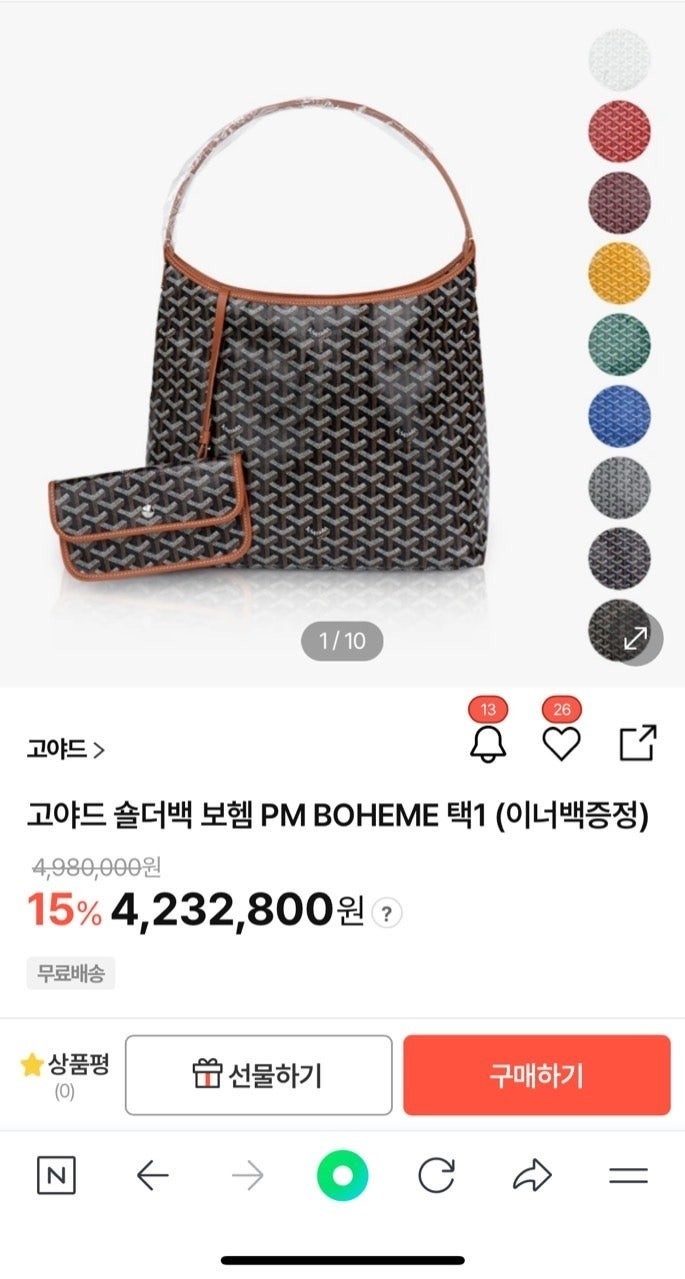Like this product with the heart

coord(561,744)
